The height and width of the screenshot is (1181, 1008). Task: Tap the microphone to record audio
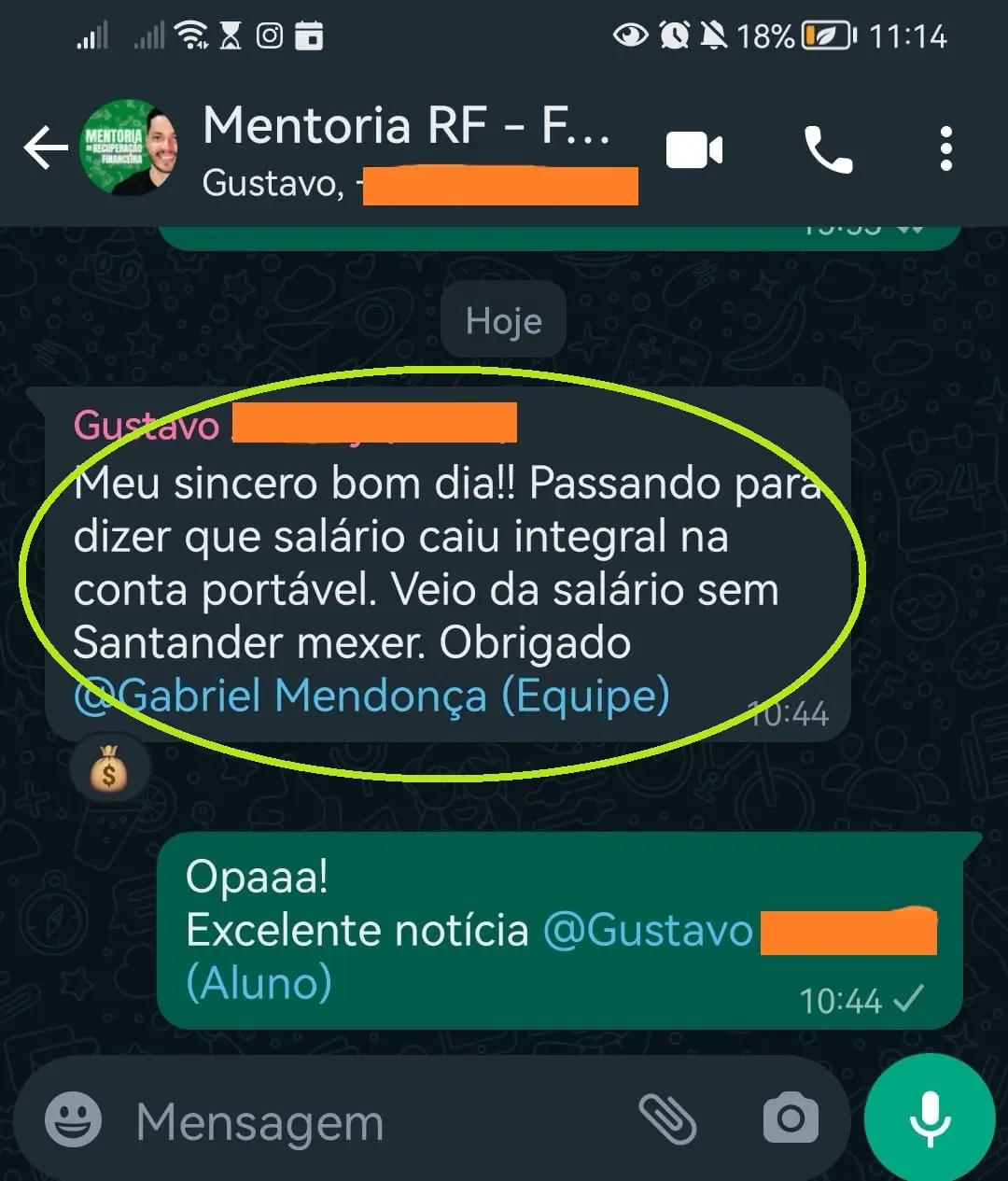pyautogui.click(x=929, y=1118)
